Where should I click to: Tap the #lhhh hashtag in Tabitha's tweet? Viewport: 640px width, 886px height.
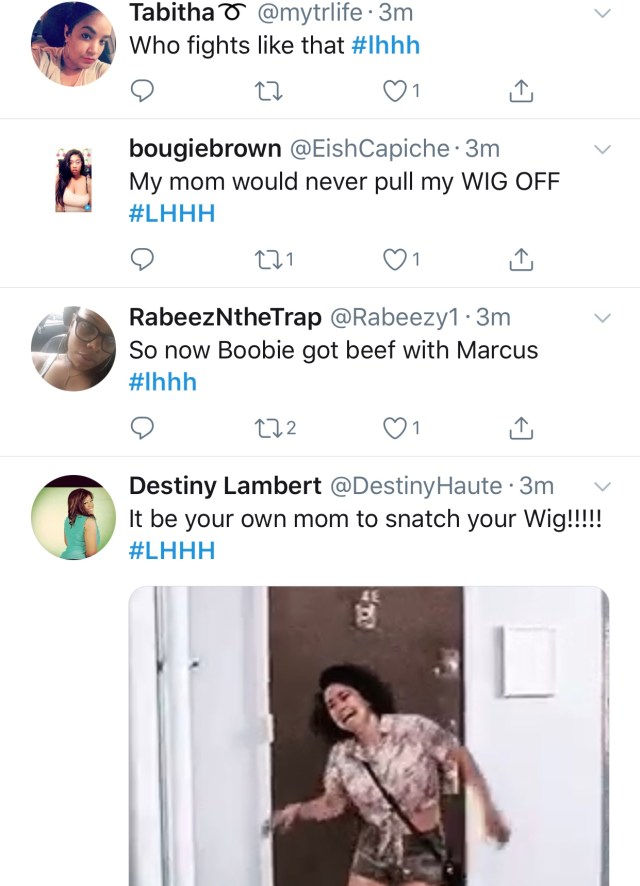click(386, 45)
